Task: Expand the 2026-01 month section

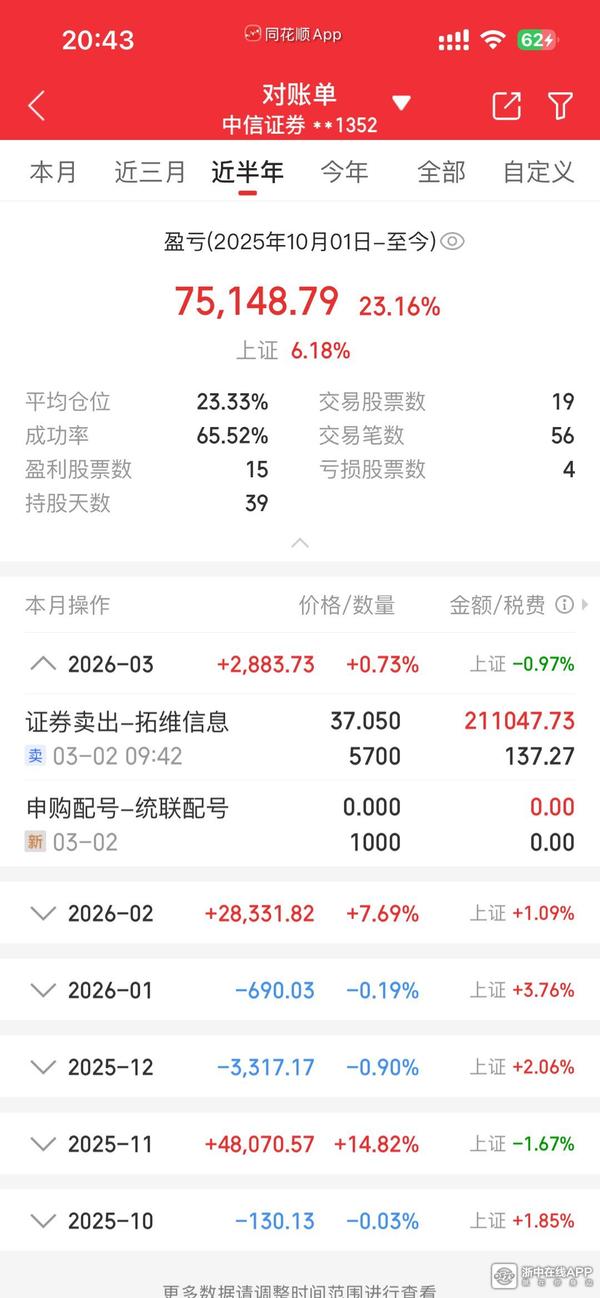Action: click(x=43, y=990)
